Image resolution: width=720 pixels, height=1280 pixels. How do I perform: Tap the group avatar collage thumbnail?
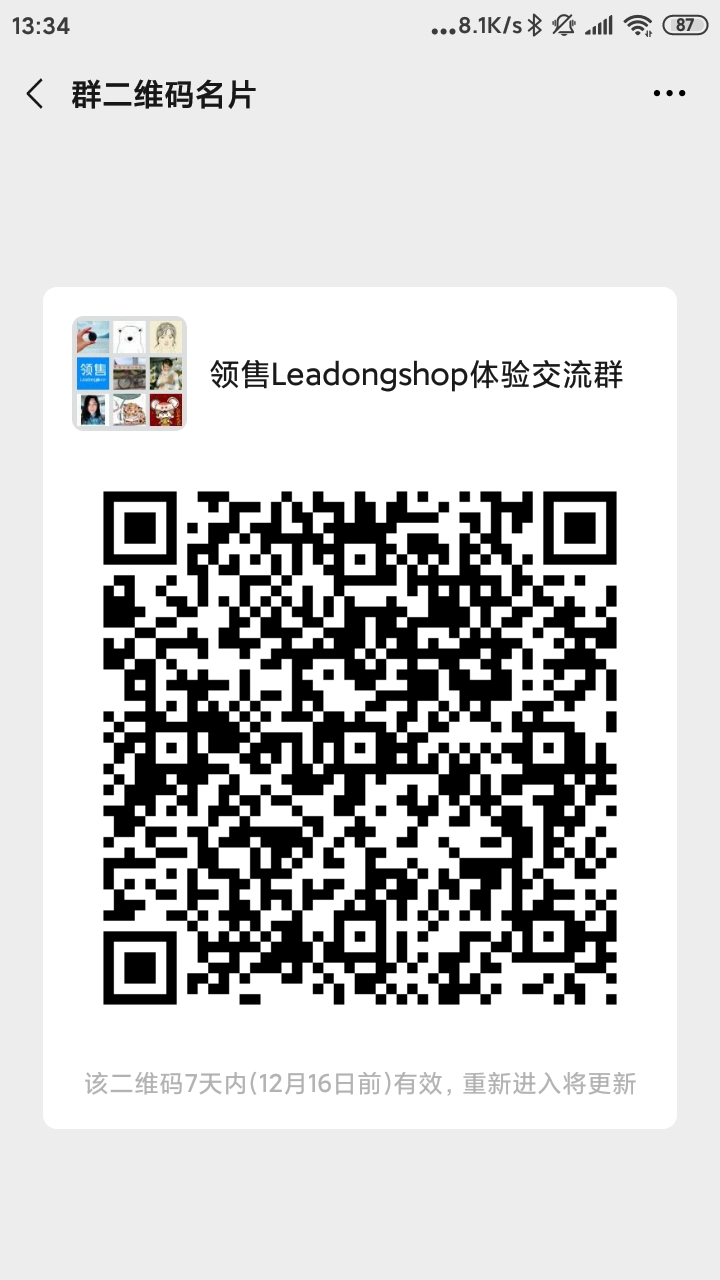click(x=129, y=375)
